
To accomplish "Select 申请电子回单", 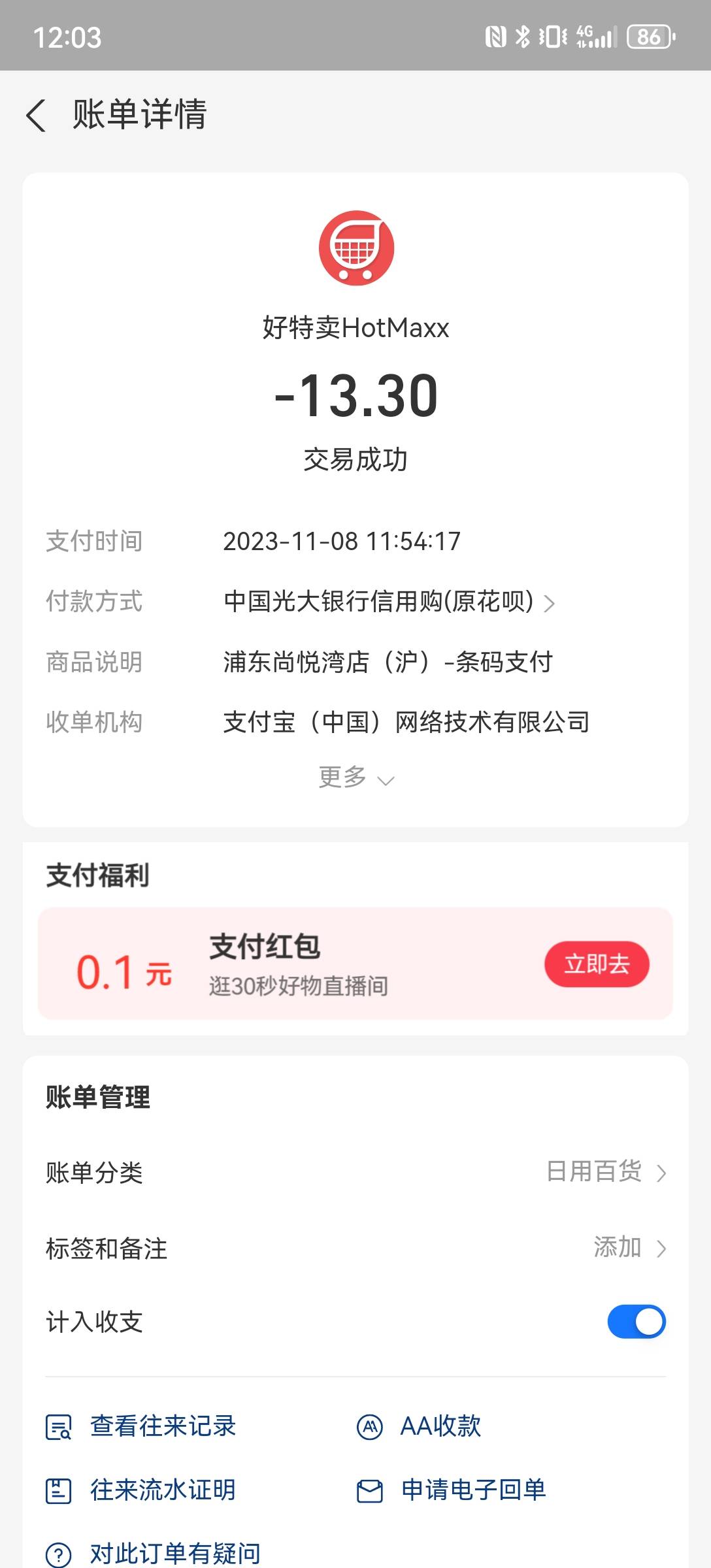I will click(x=451, y=1490).
